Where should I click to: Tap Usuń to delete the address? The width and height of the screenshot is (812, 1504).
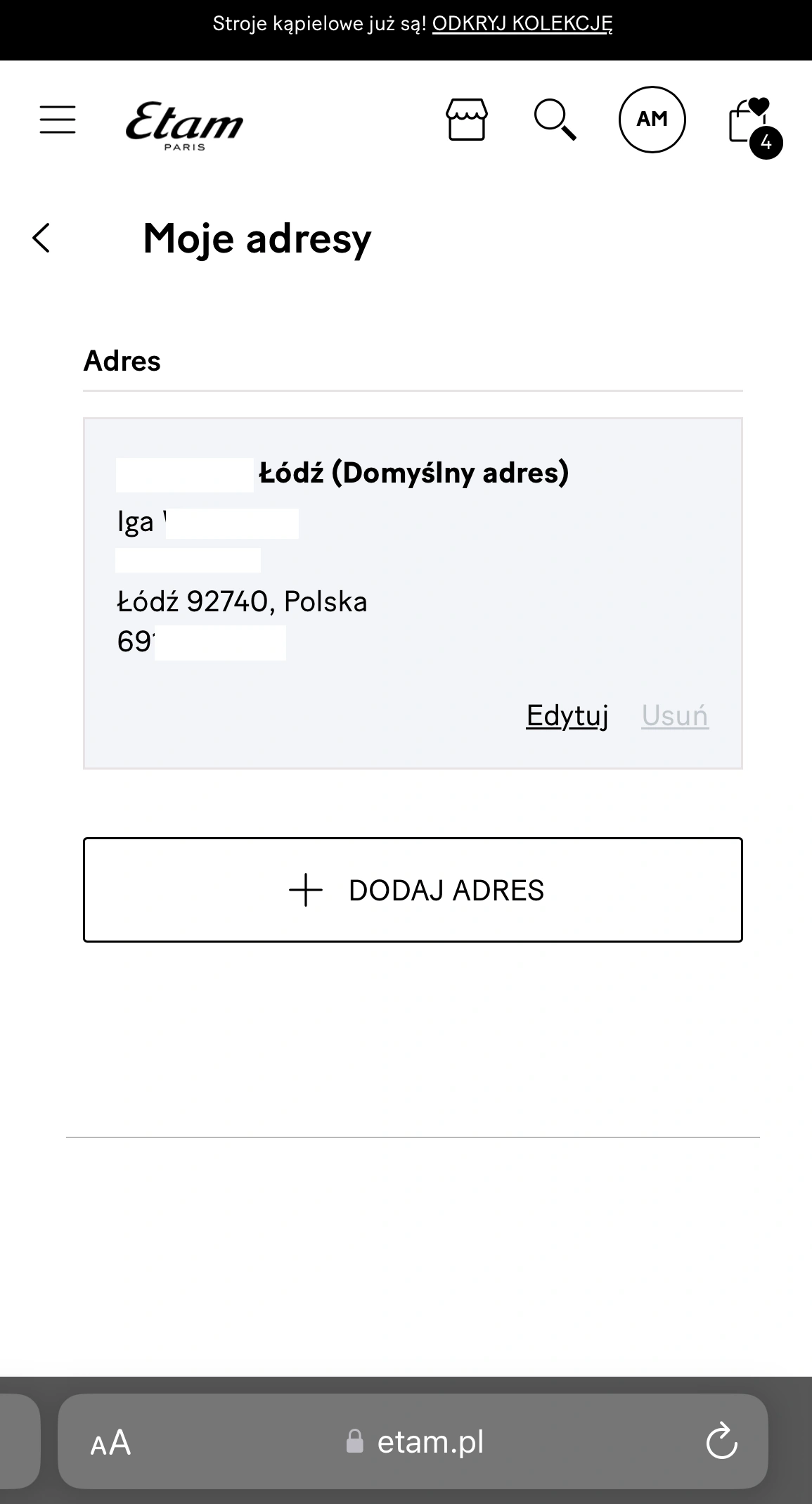click(675, 716)
